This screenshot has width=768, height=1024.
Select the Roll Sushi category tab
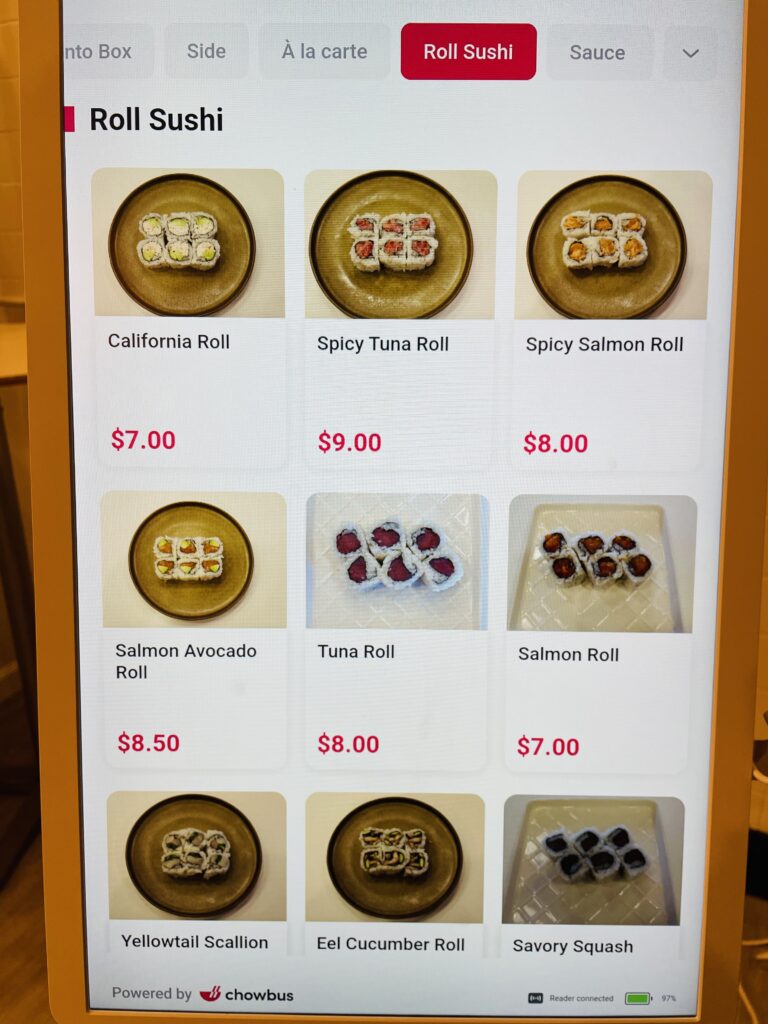pyautogui.click(x=468, y=52)
